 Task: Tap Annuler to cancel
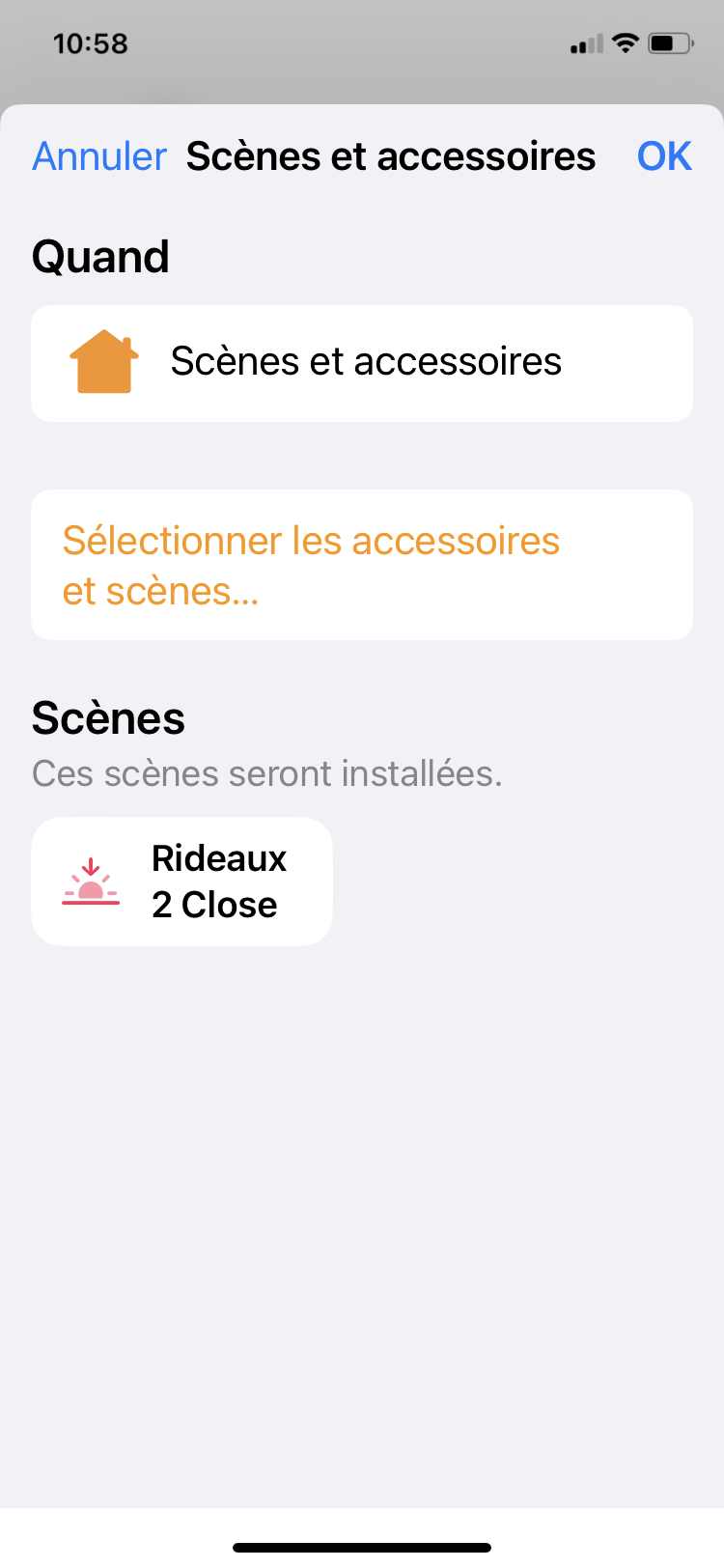[x=99, y=156]
